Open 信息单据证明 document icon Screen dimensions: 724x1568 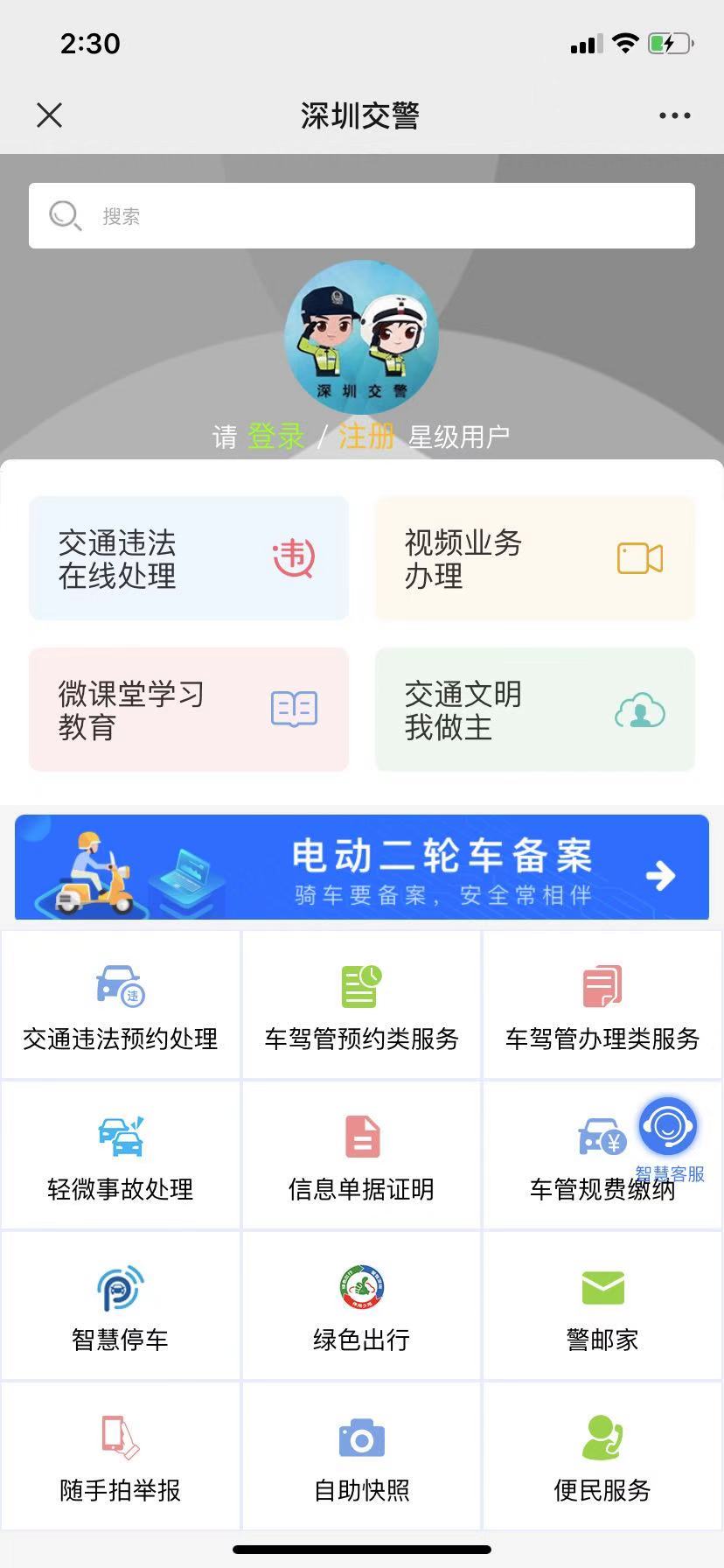click(x=360, y=1137)
